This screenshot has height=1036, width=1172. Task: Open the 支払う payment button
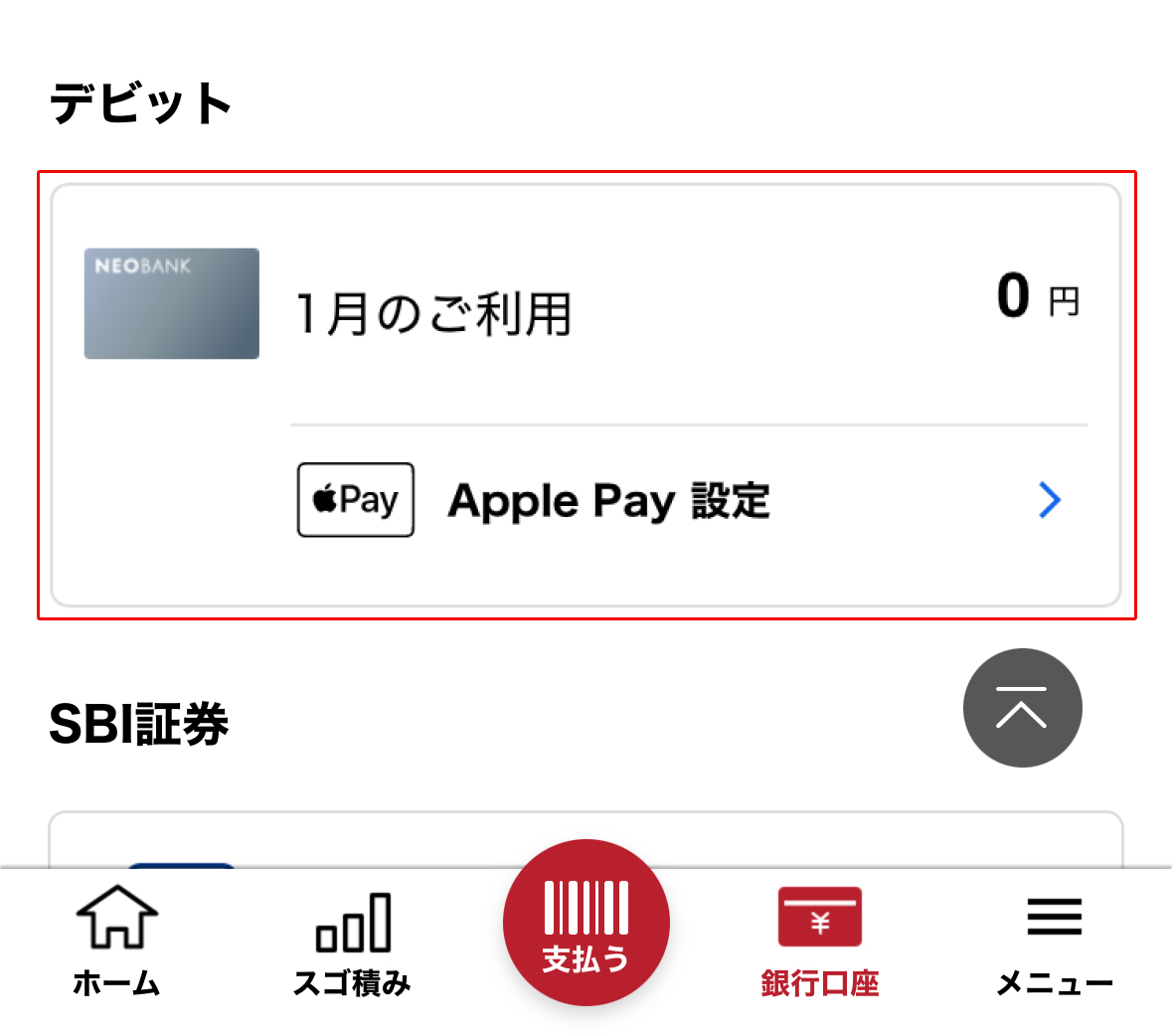point(586,923)
